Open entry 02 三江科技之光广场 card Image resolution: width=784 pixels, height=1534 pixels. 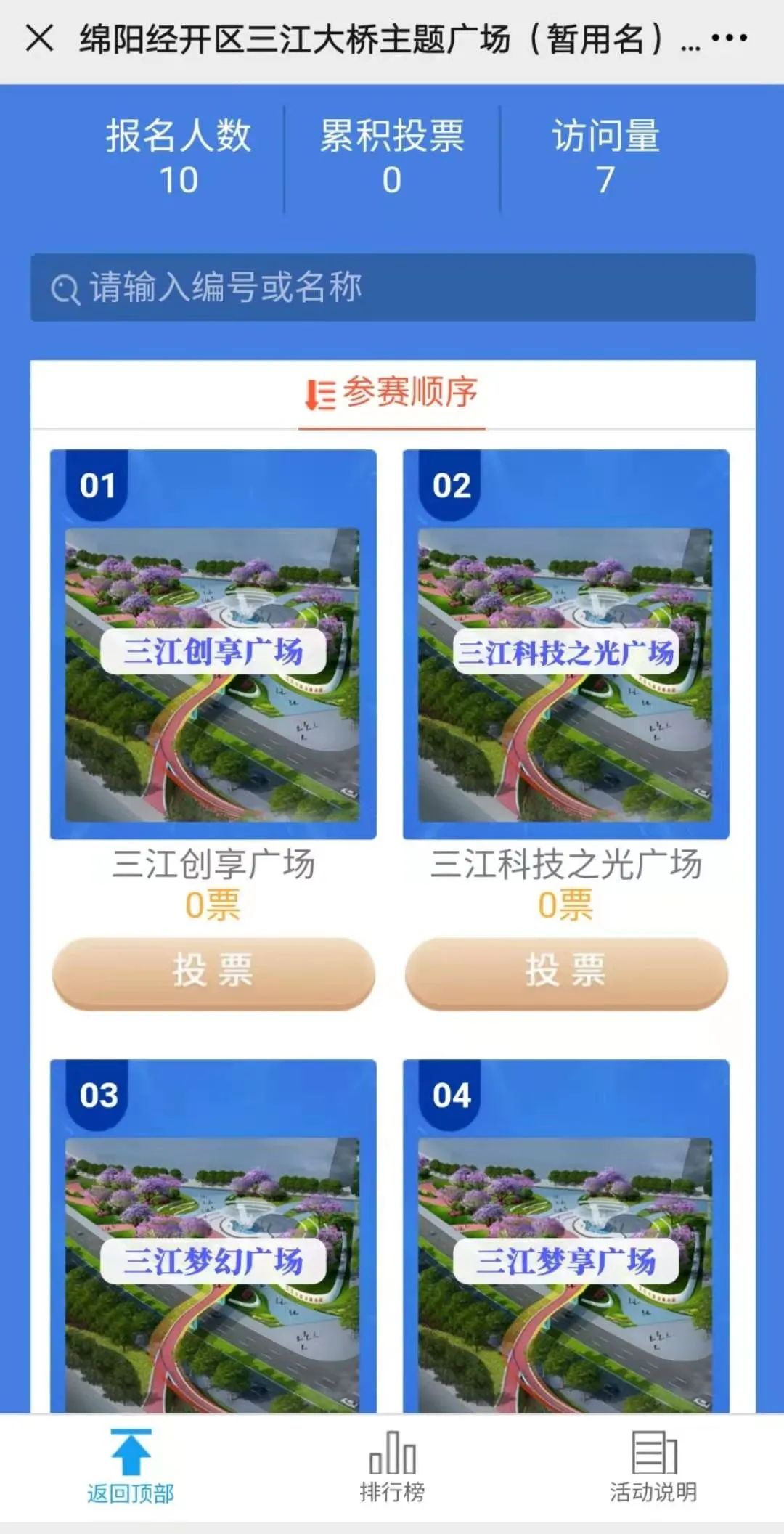pos(565,645)
